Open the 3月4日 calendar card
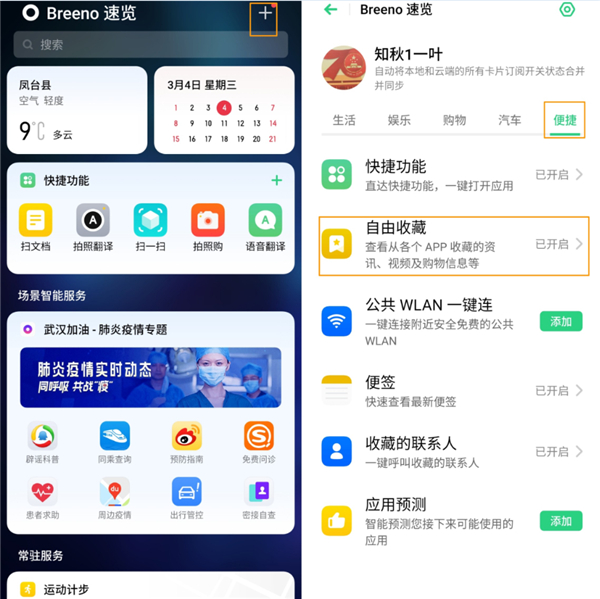This screenshot has width=600, height=599. coord(225,111)
